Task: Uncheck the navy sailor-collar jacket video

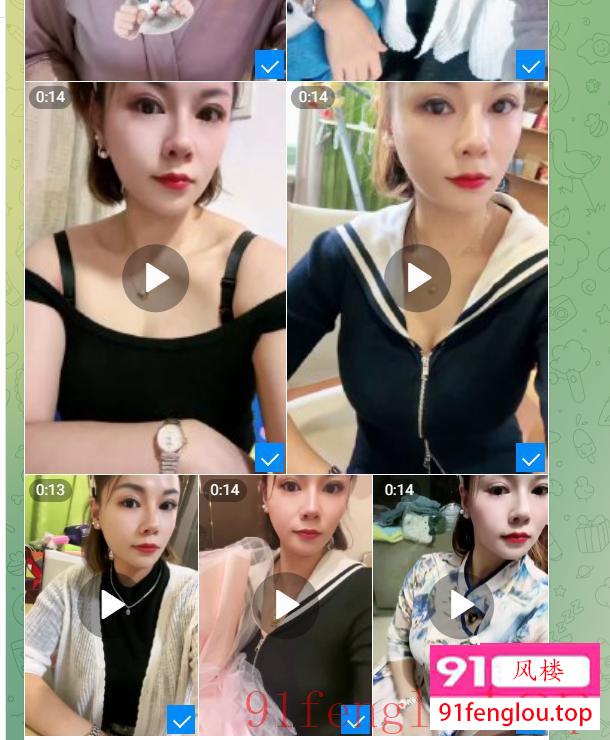Action: pos(530,459)
